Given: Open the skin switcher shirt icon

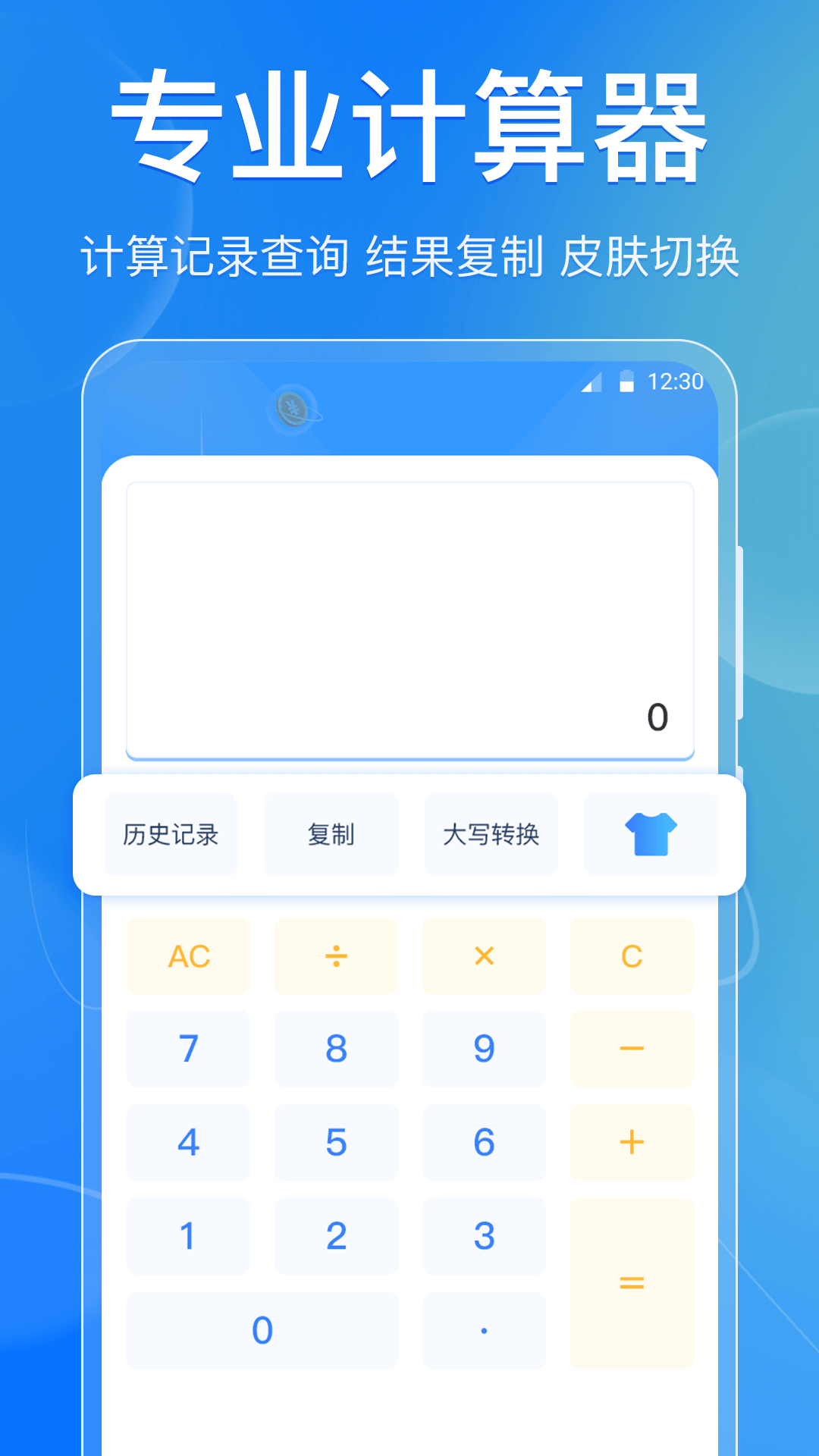Looking at the screenshot, I should coord(651,834).
